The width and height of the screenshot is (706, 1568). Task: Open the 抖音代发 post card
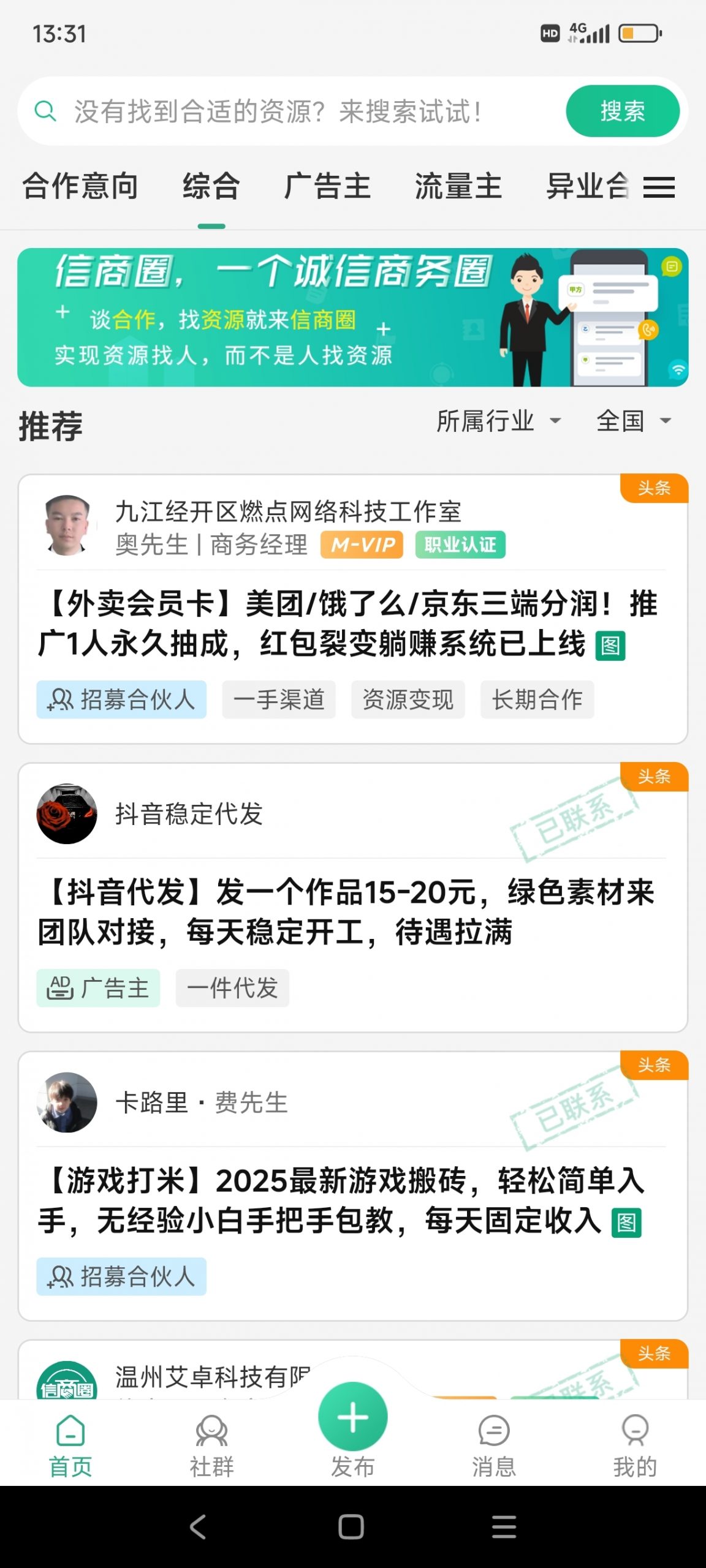353,913
